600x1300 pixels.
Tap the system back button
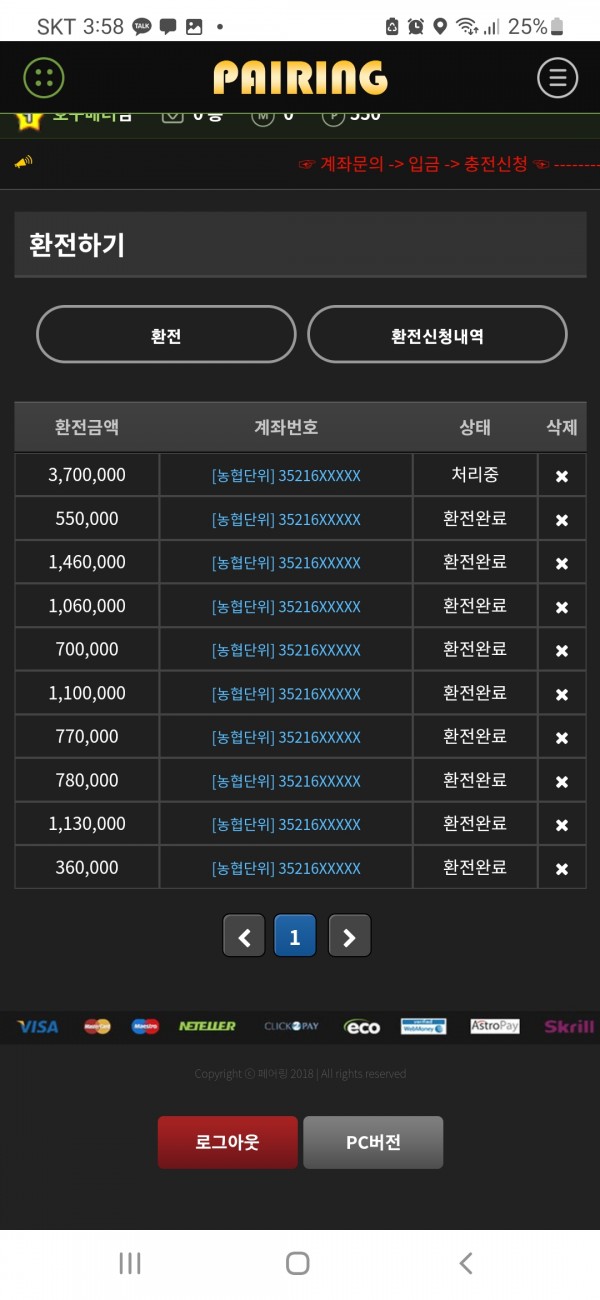coord(465,1263)
